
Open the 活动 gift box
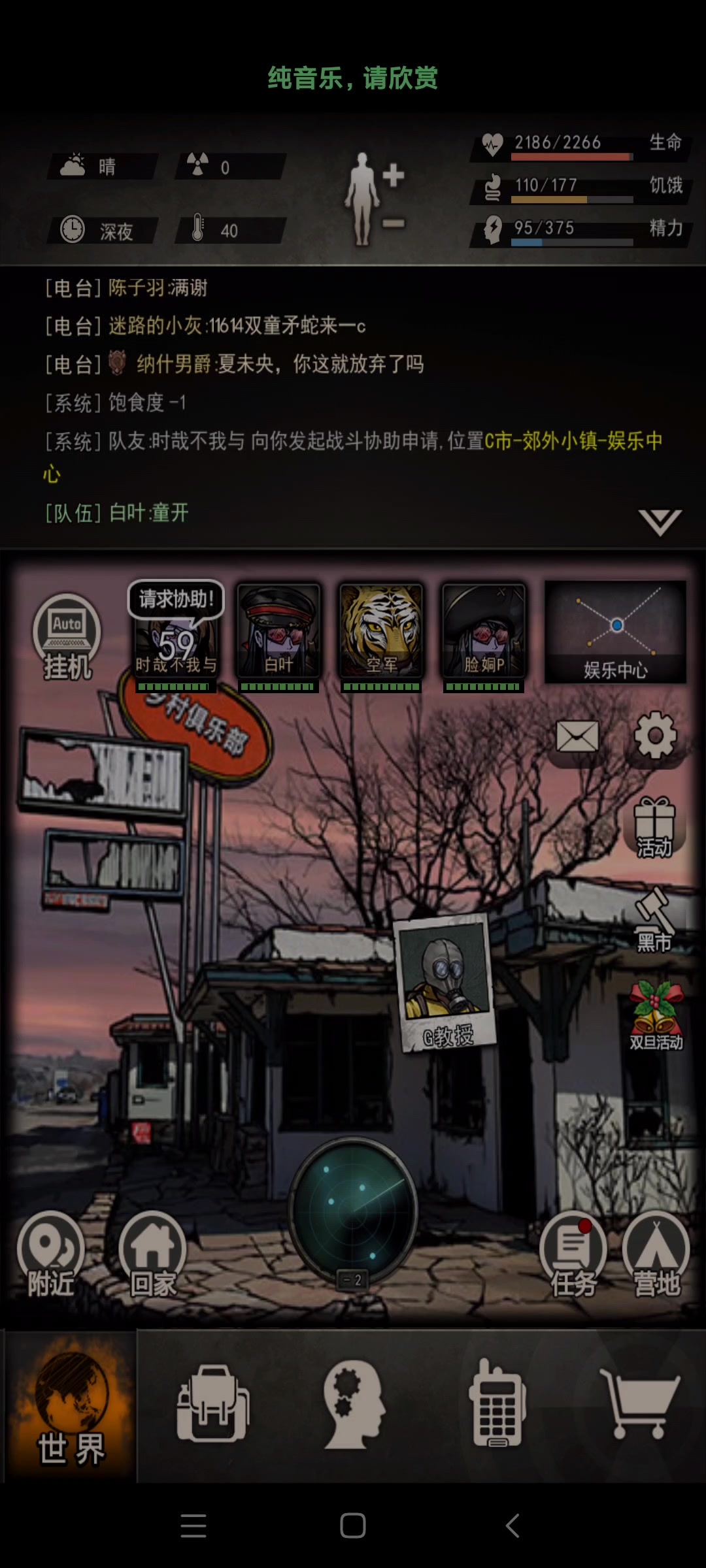point(654,827)
